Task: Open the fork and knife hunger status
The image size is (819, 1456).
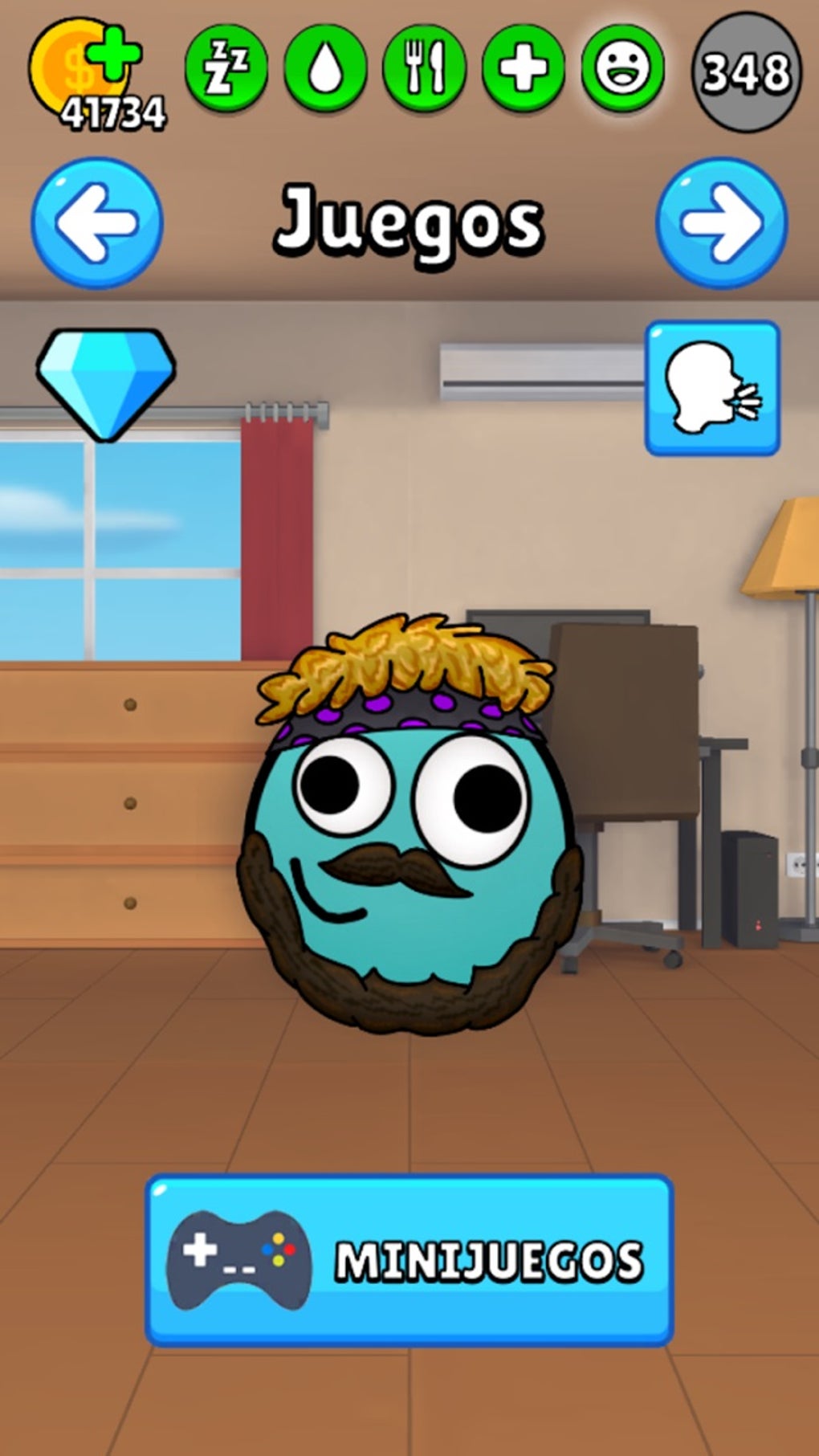Action: point(425,68)
